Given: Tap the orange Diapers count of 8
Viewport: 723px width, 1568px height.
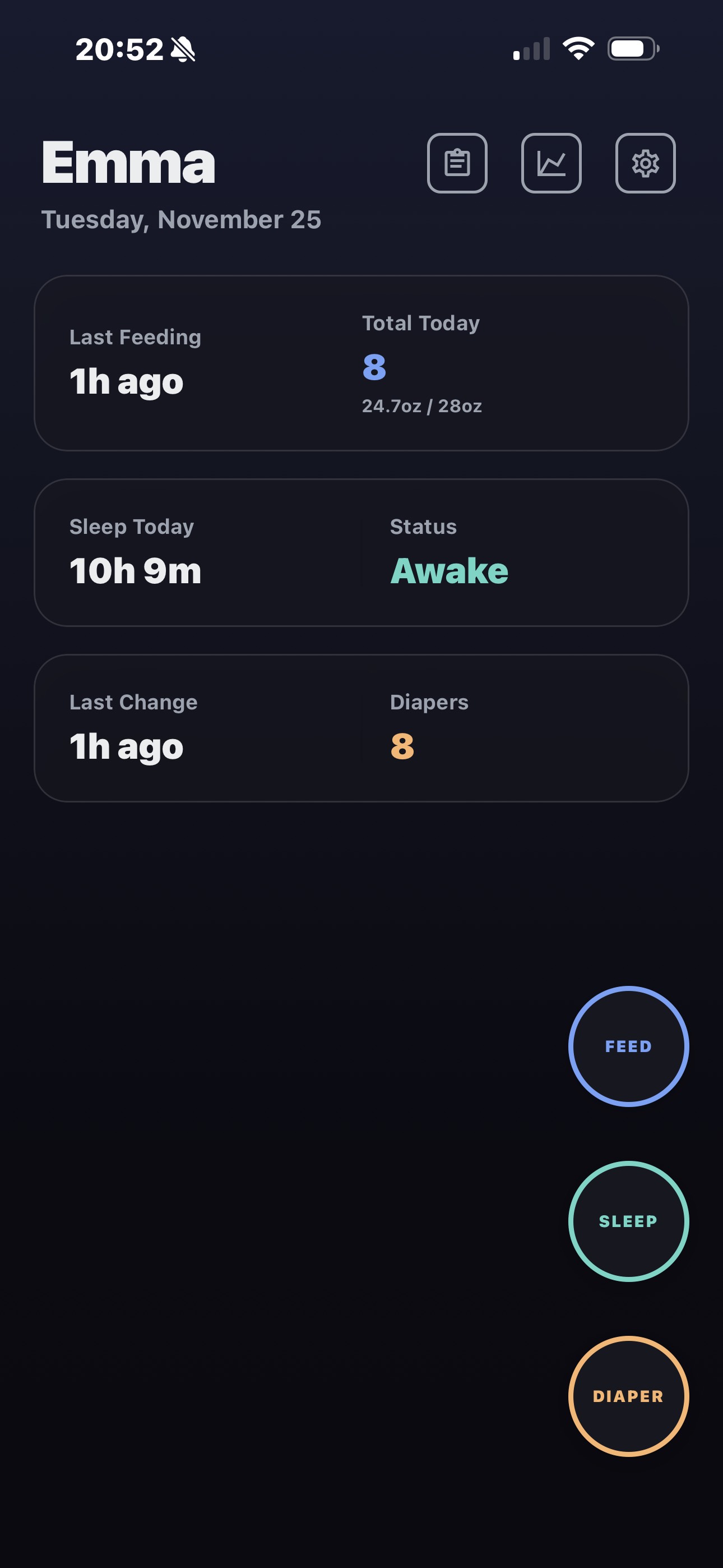Looking at the screenshot, I should [x=402, y=748].
